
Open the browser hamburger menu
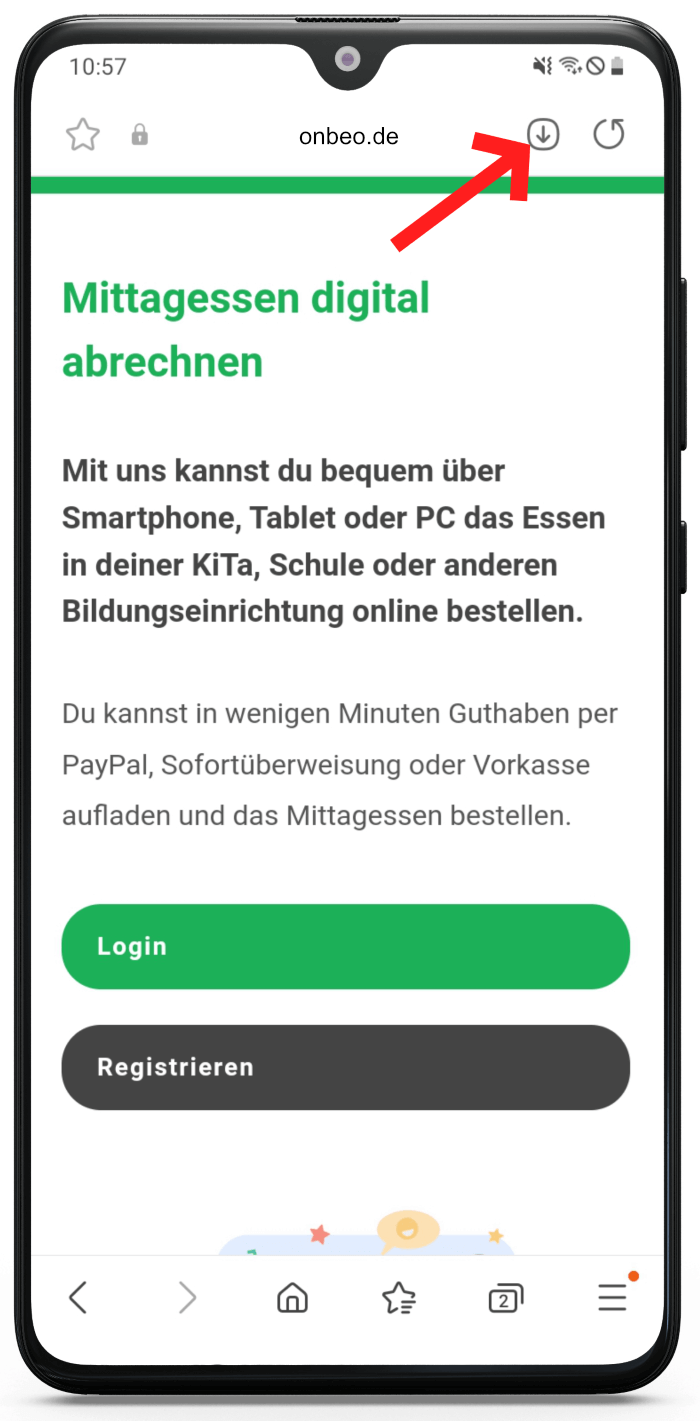pyautogui.click(x=612, y=1298)
